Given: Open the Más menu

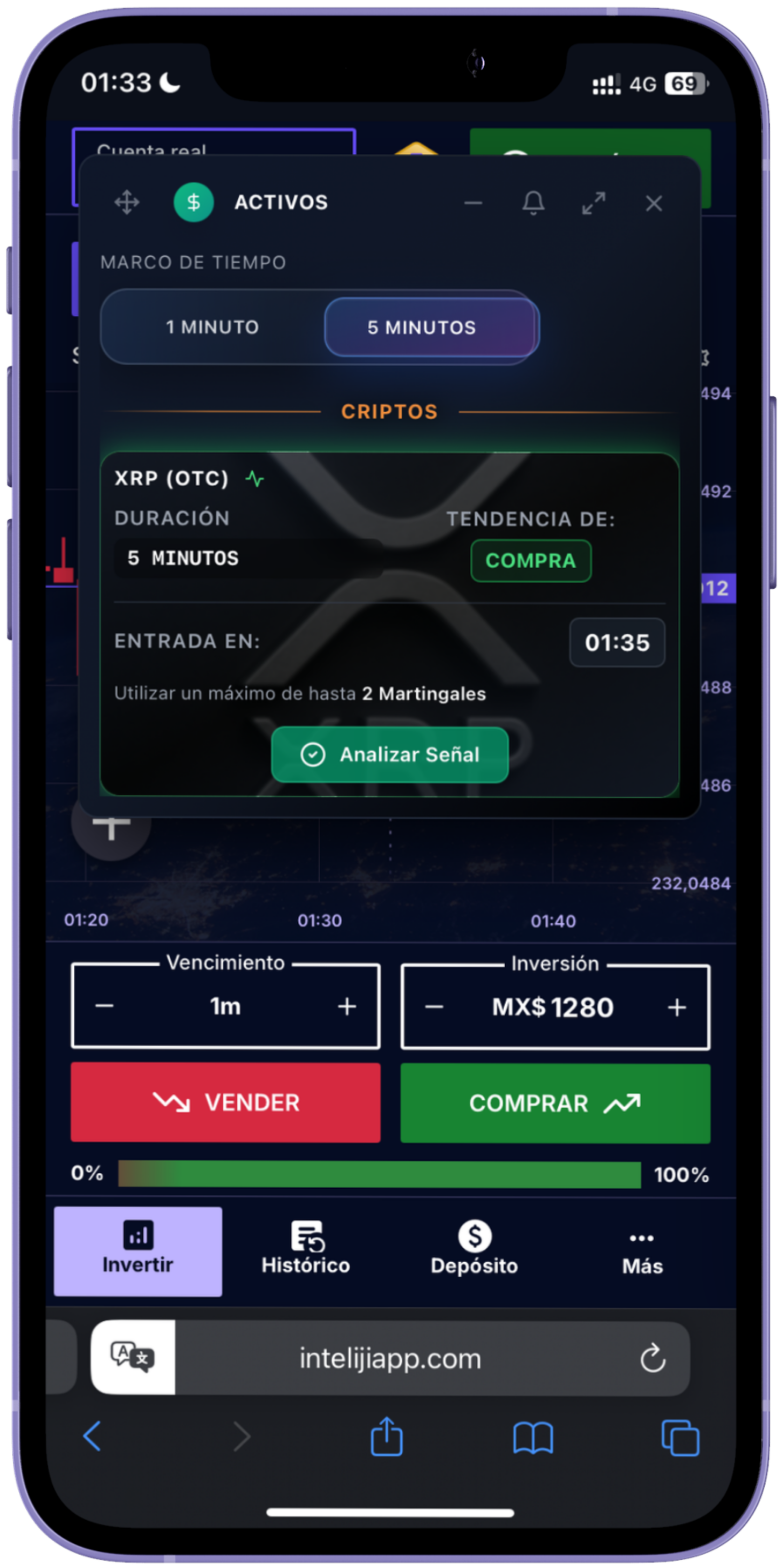Looking at the screenshot, I should click(642, 1251).
